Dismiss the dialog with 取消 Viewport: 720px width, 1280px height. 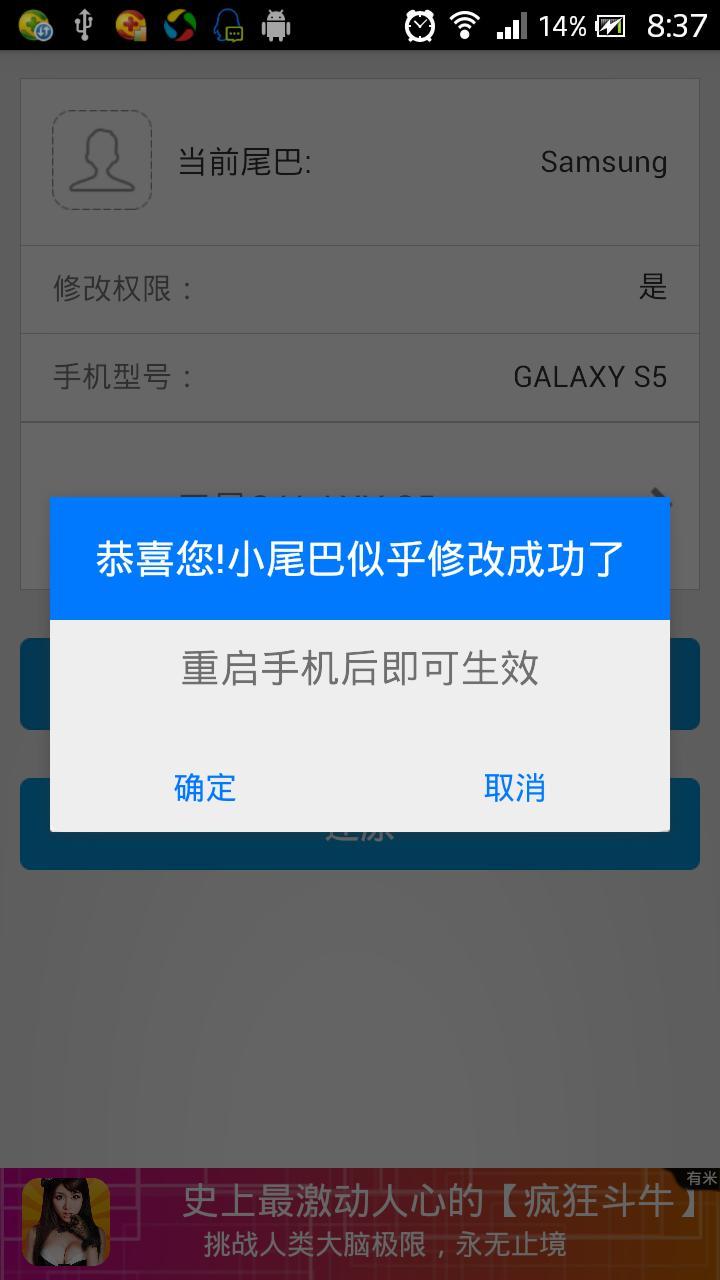(514, 788)
